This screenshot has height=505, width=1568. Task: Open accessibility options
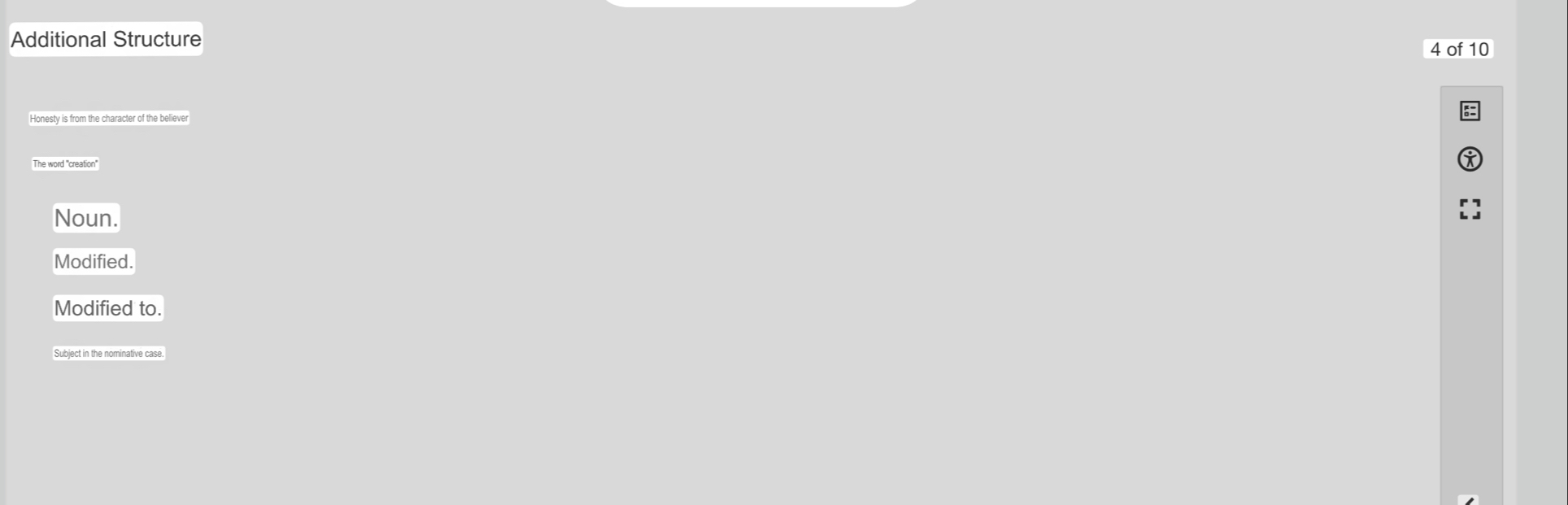point(1470,159)
